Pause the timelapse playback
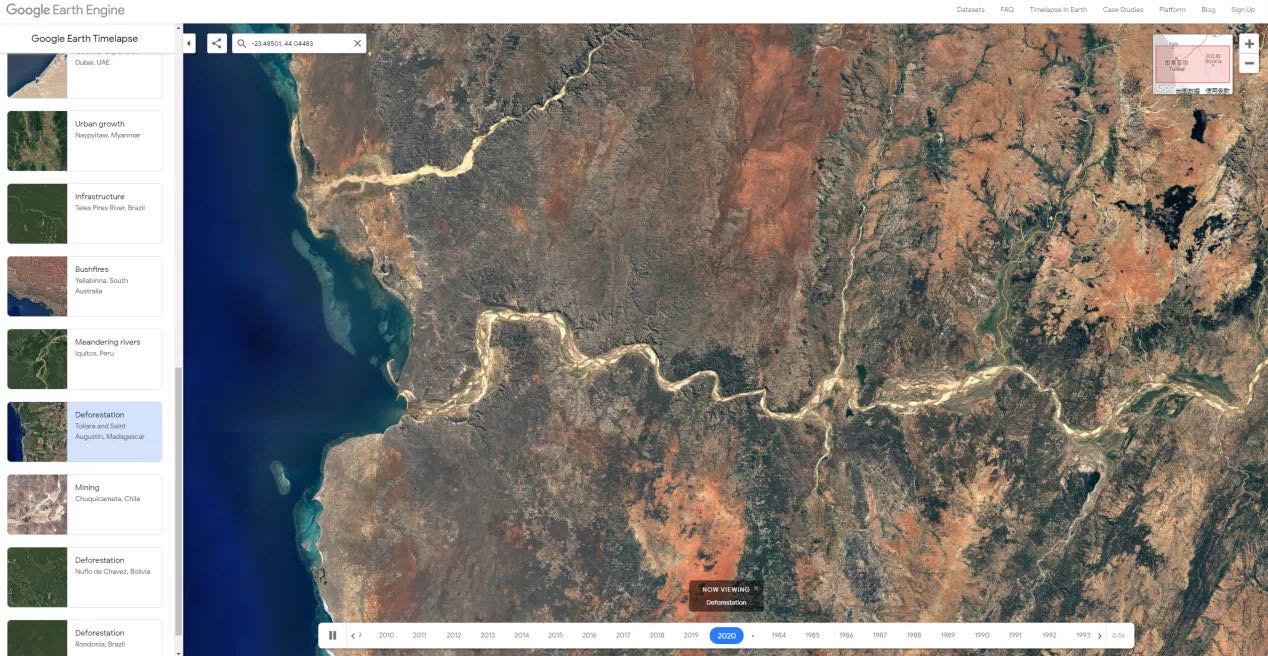 click(x=333, y=635)
